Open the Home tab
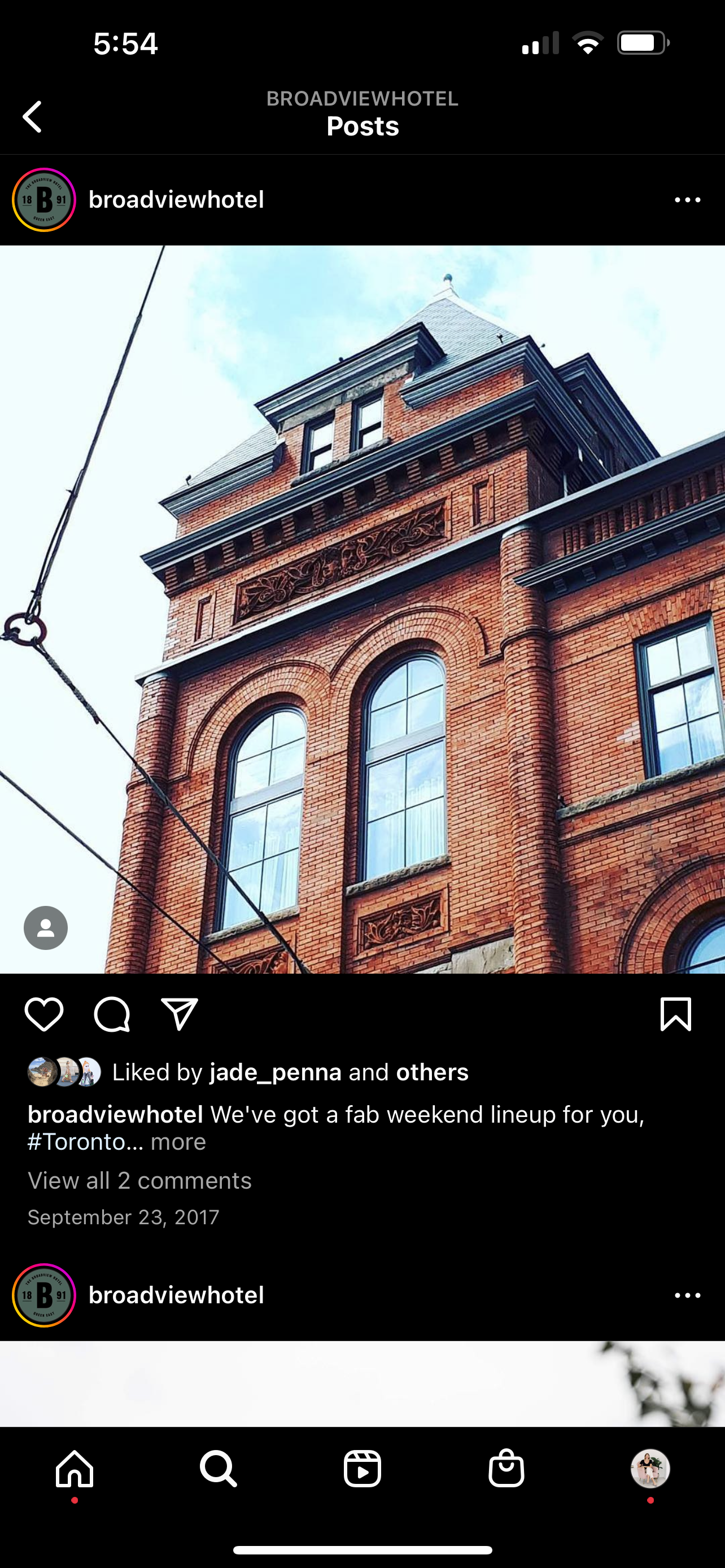Viewport: 725px width, 1568px height. (75, 1468)
